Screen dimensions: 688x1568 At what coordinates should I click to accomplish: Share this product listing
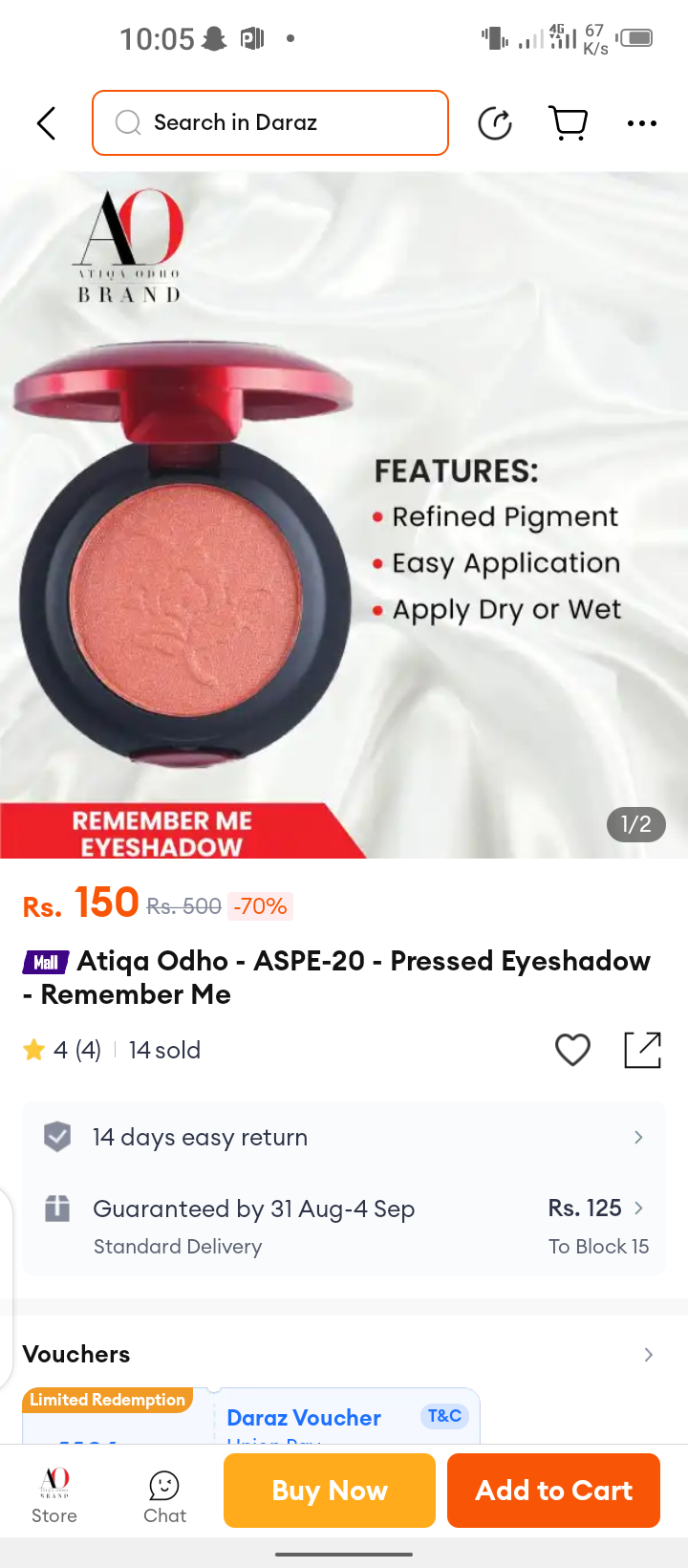642,1050
